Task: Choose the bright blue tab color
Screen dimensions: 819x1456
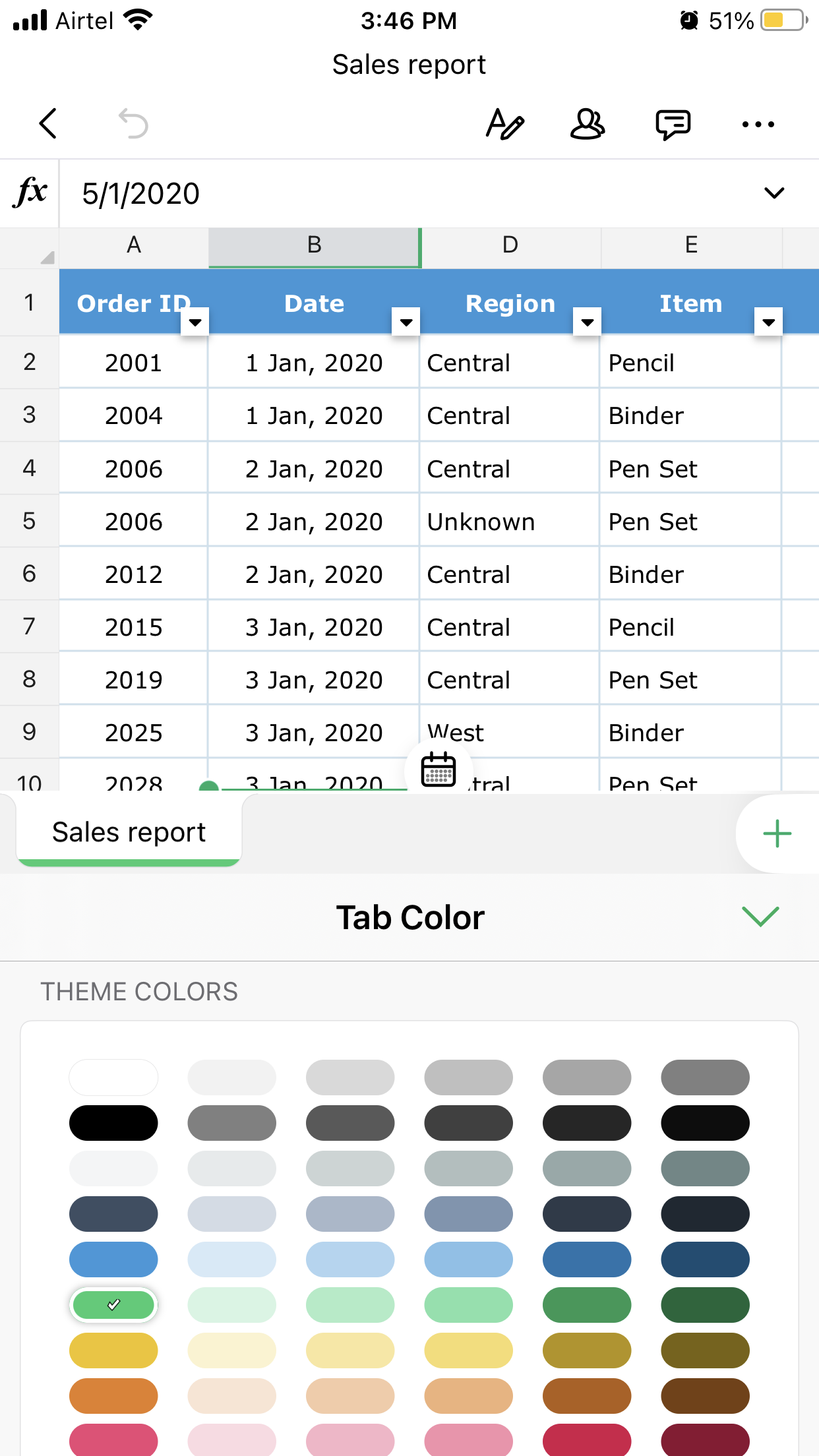Action: pos(113,1259)
